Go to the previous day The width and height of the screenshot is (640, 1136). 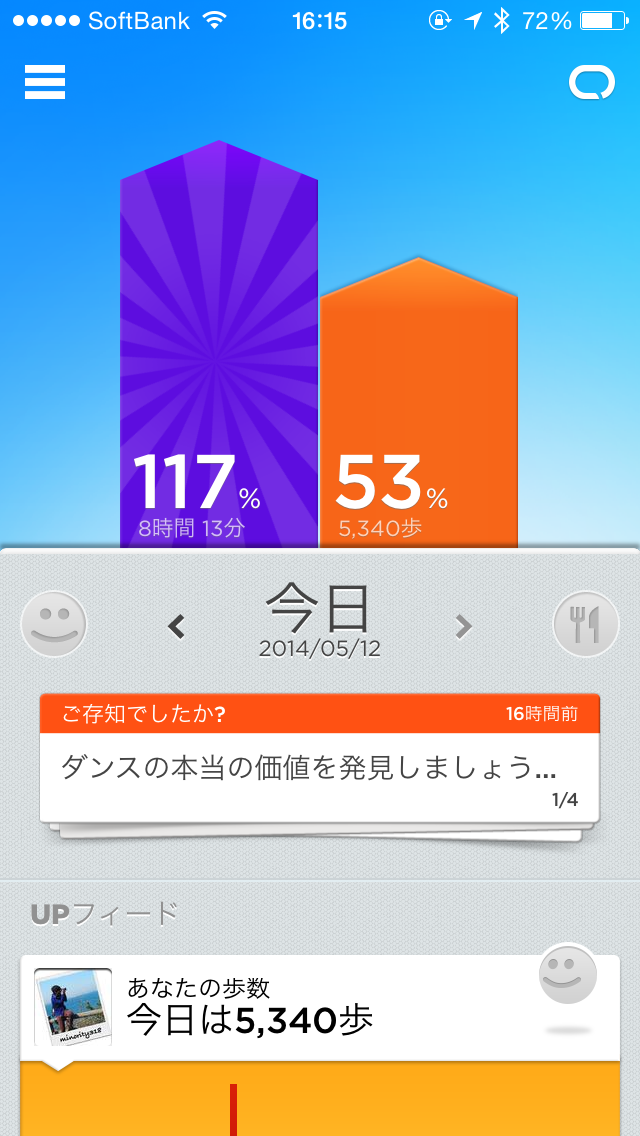(x=177, y=627)
